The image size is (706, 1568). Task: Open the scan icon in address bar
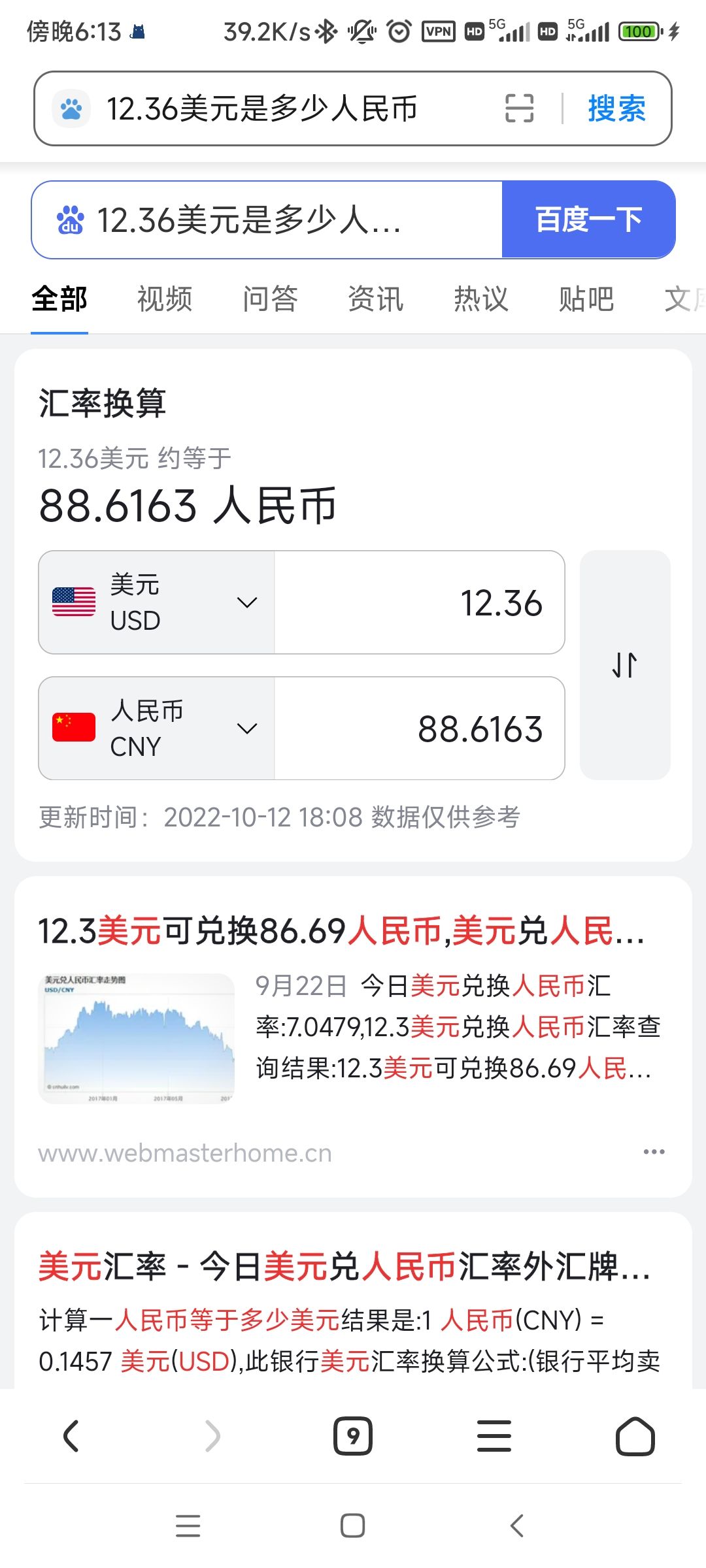(519, 108)
